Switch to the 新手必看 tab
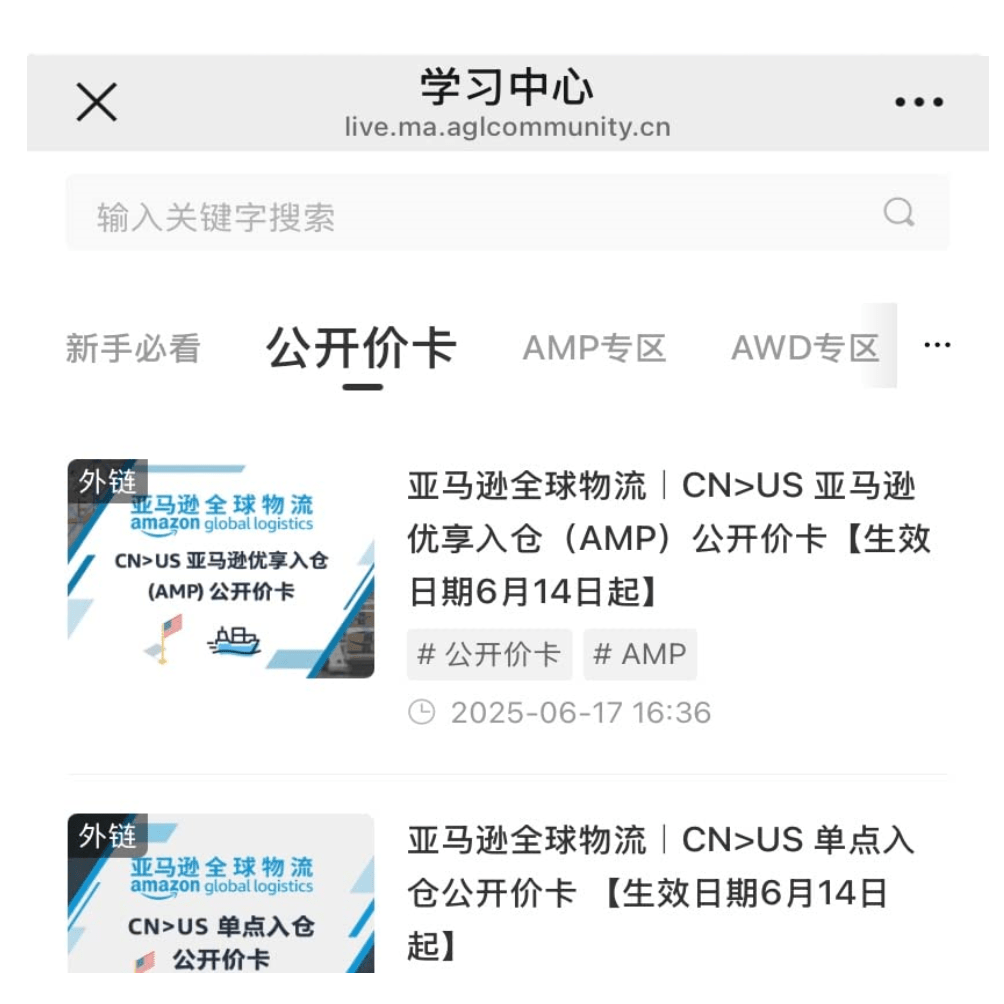 click(x=133, y=348)
